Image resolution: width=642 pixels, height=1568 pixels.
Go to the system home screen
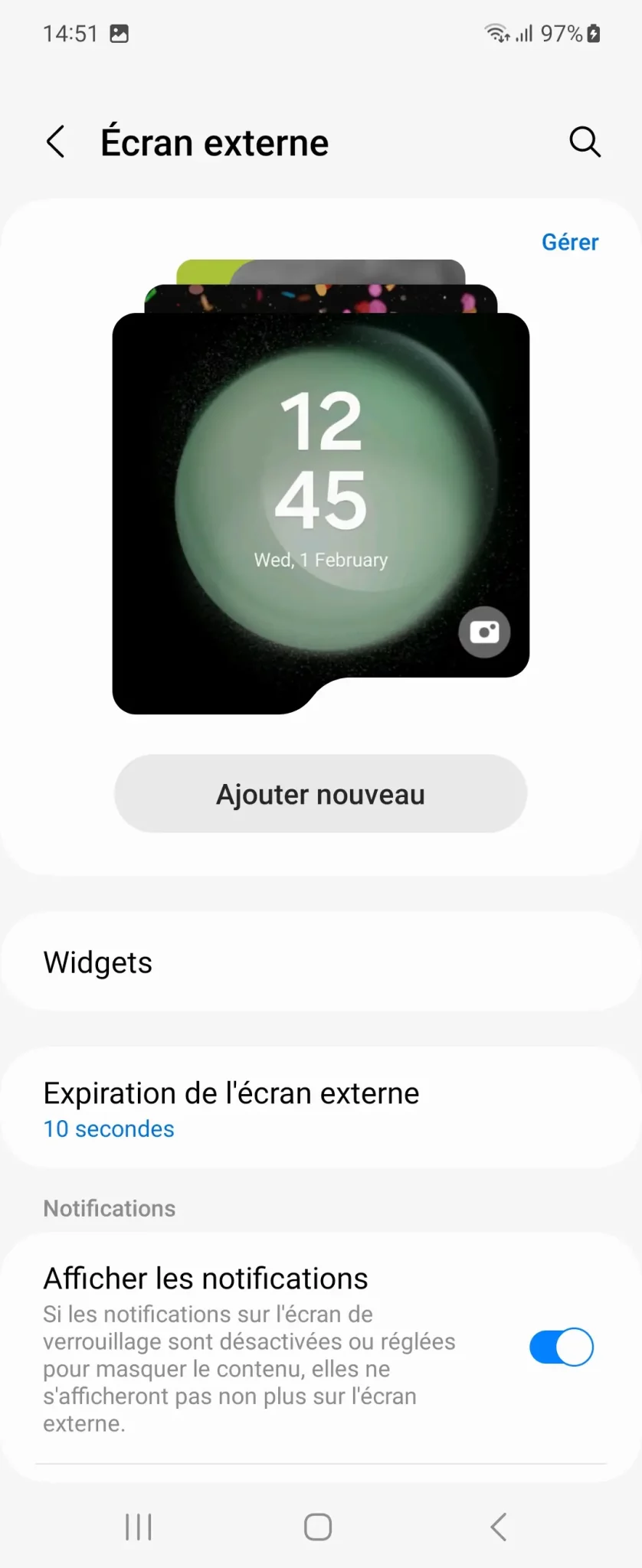(x=318, y=1527)
